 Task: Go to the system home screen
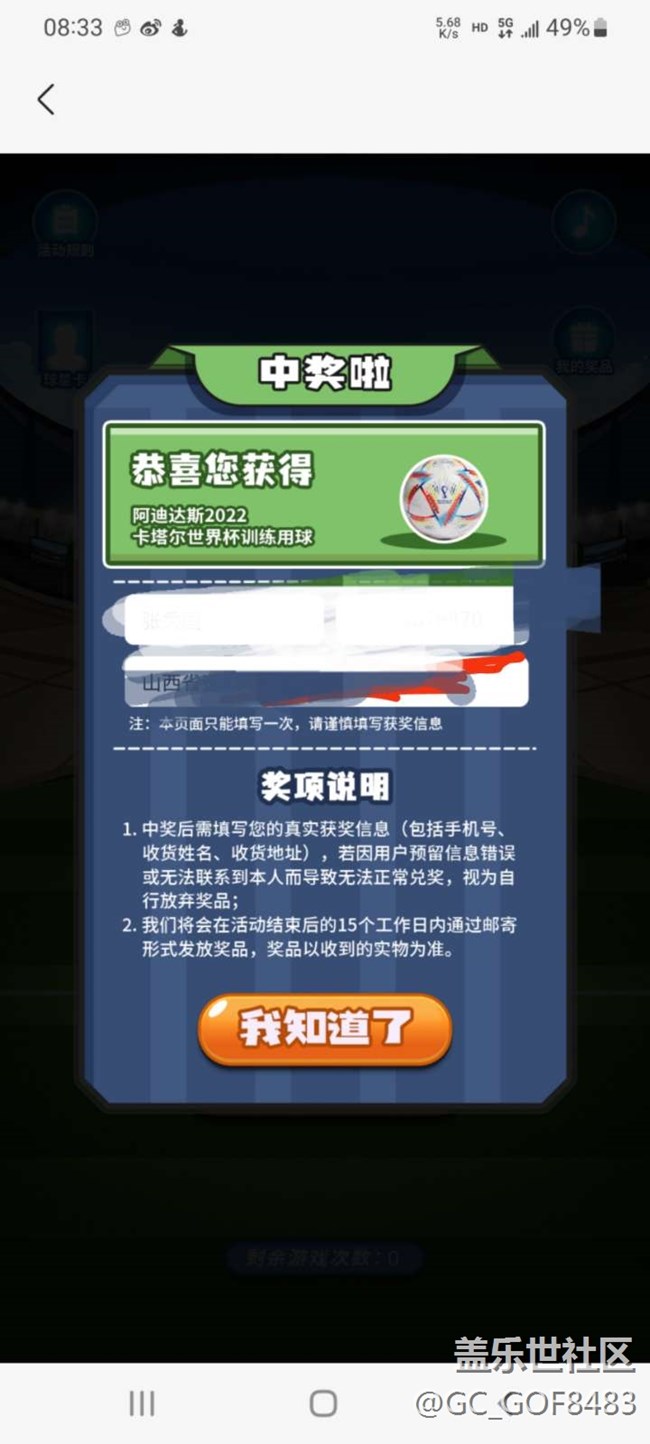click(323, 1403)
